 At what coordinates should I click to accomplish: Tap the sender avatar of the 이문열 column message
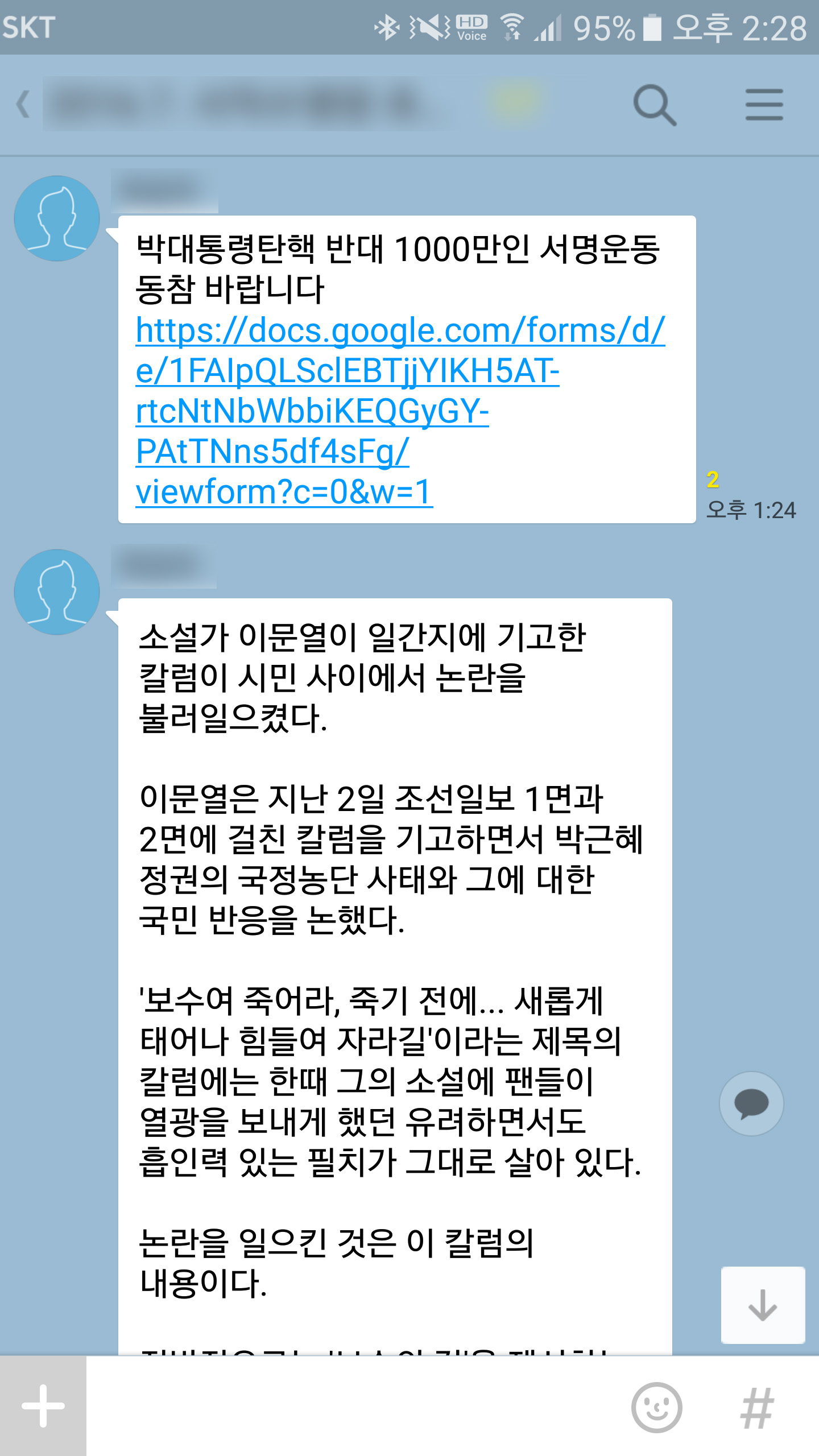pyautogui.click(x=57, y=592)
